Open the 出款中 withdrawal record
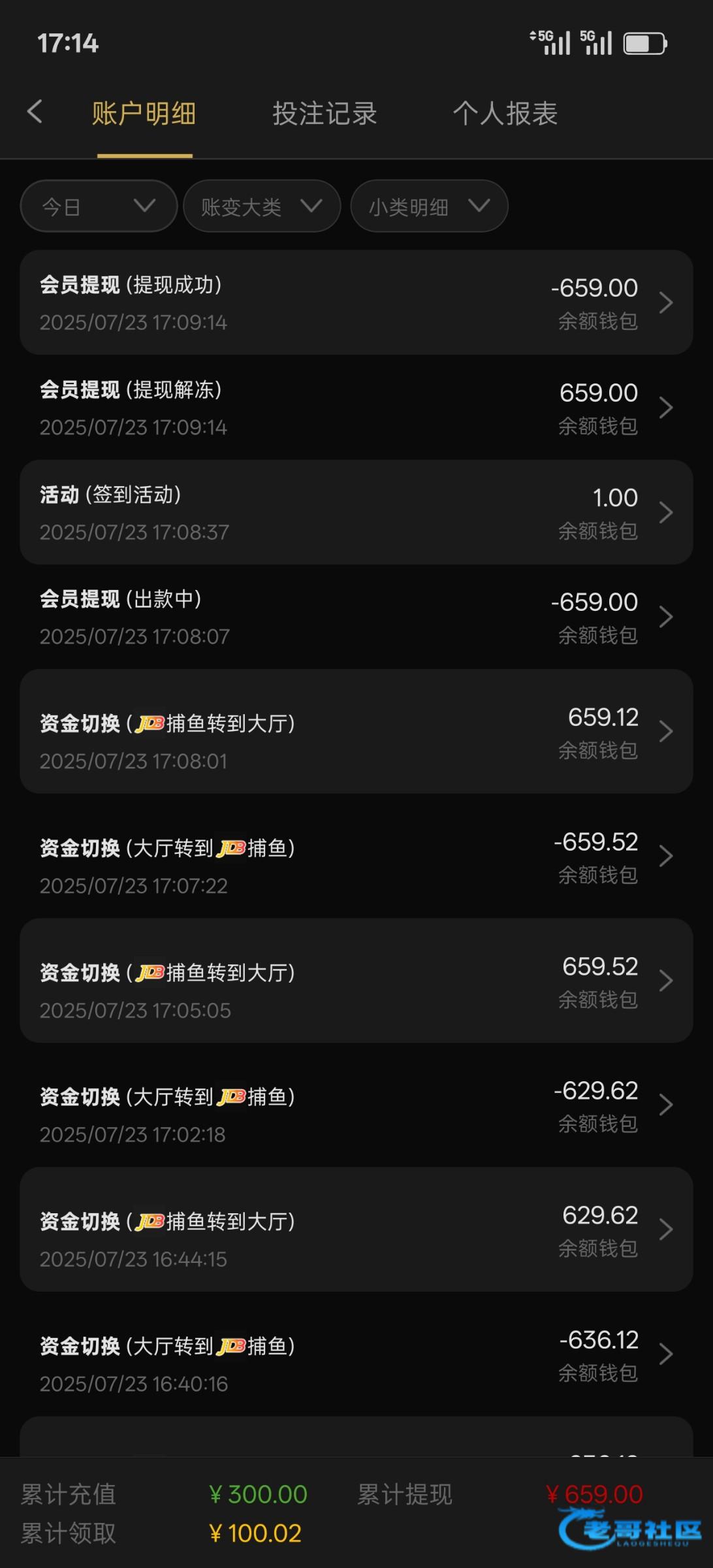This screenshot has height=1568, width=713. (x=356, y=617)
